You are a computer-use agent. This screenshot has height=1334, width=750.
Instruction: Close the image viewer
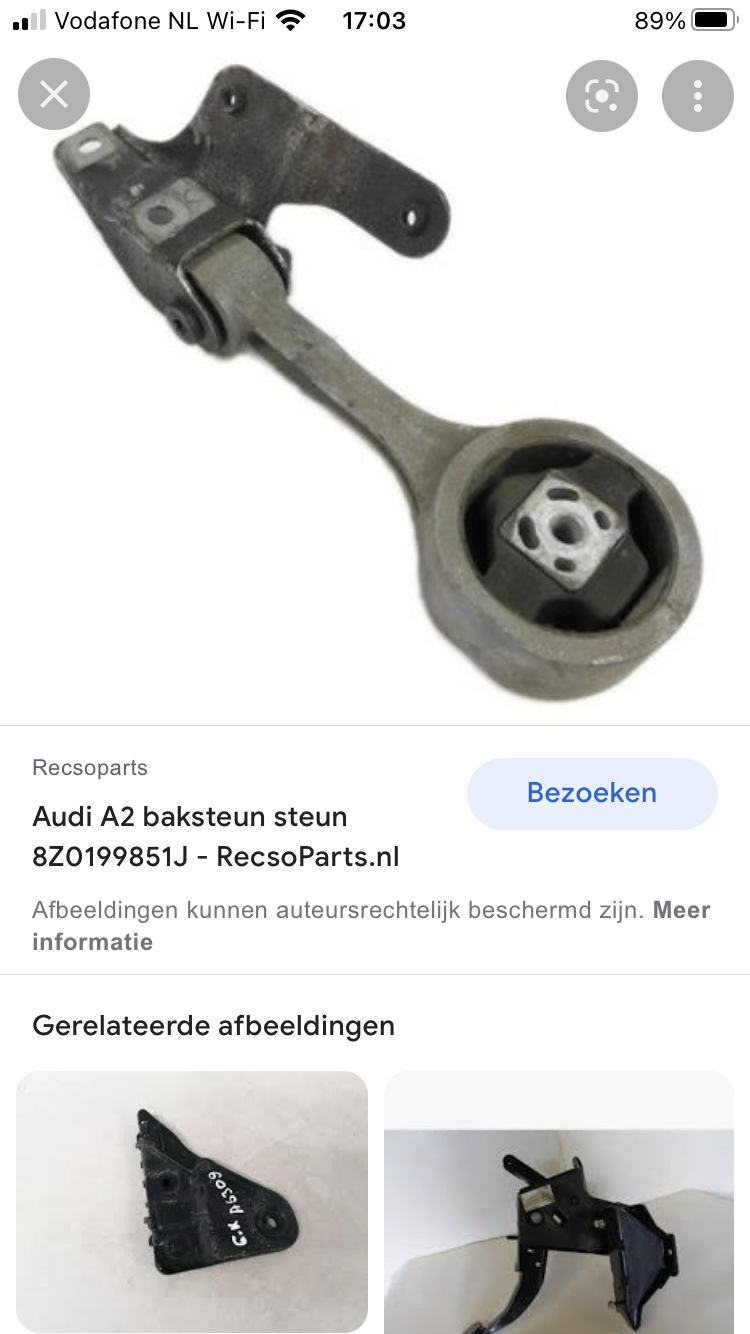54,95
